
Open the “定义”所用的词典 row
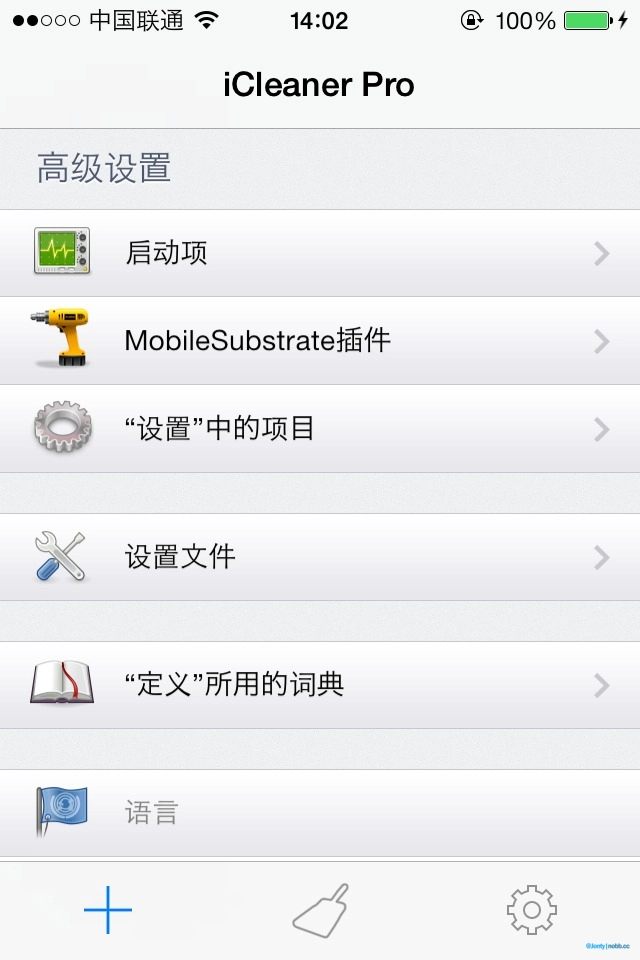pyautogui.click(x=320, y=685)
